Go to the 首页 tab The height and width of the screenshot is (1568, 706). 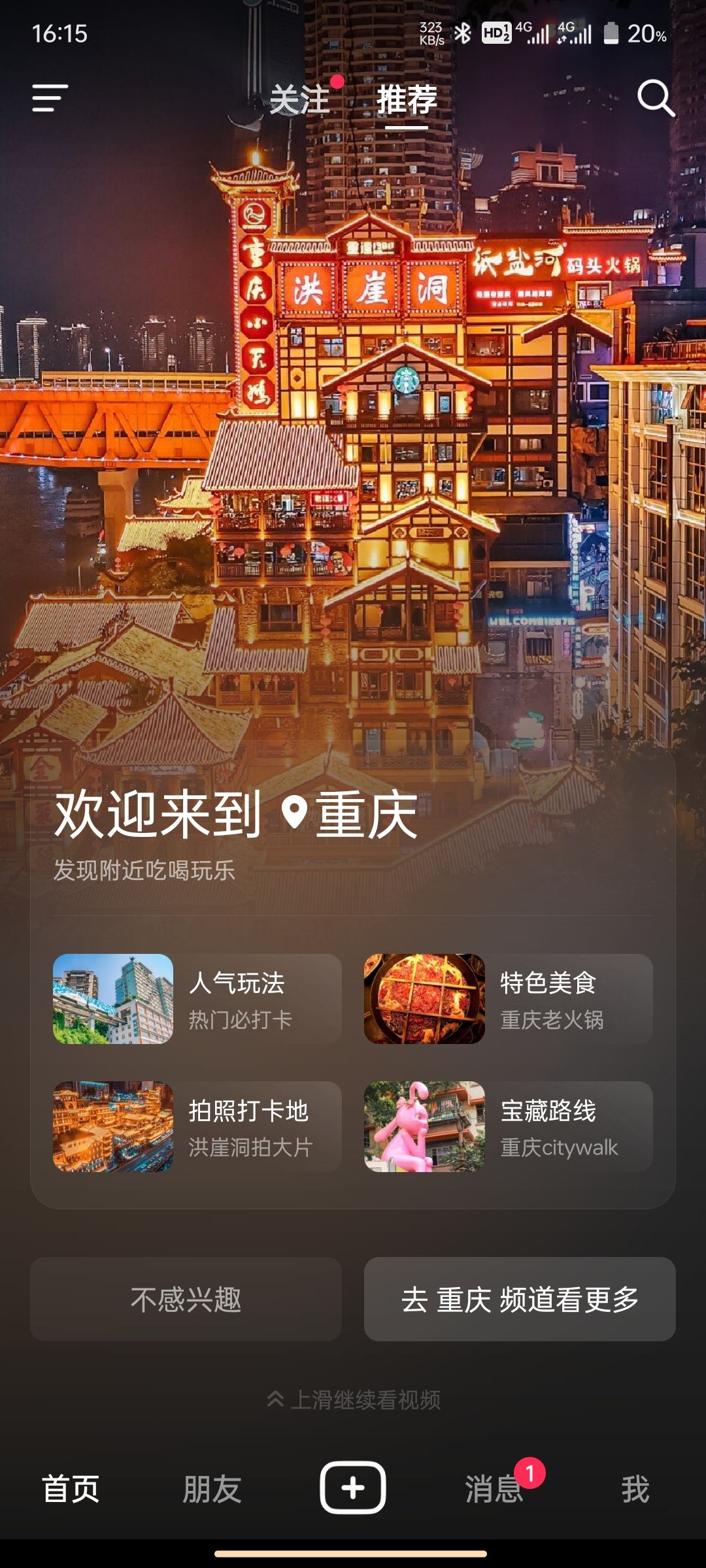coord(71,1489)
